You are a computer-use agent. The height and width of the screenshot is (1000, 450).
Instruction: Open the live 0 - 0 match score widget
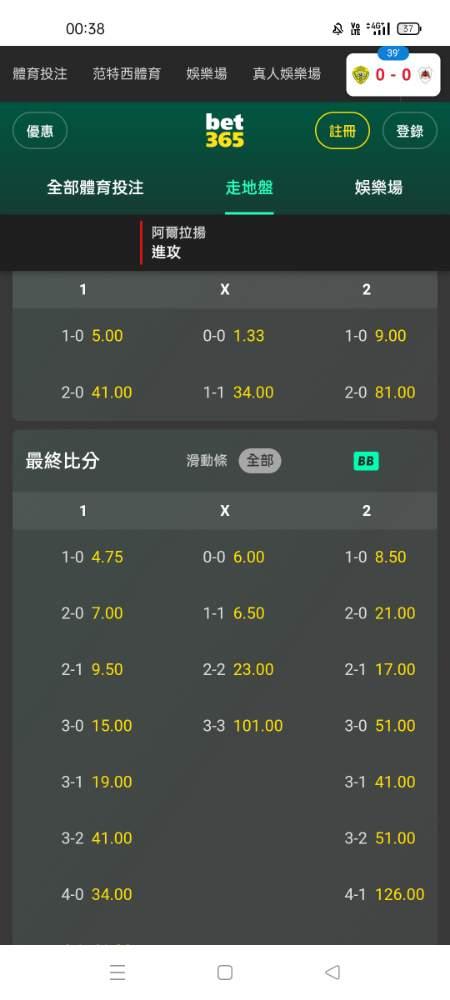tap(393, 75)
